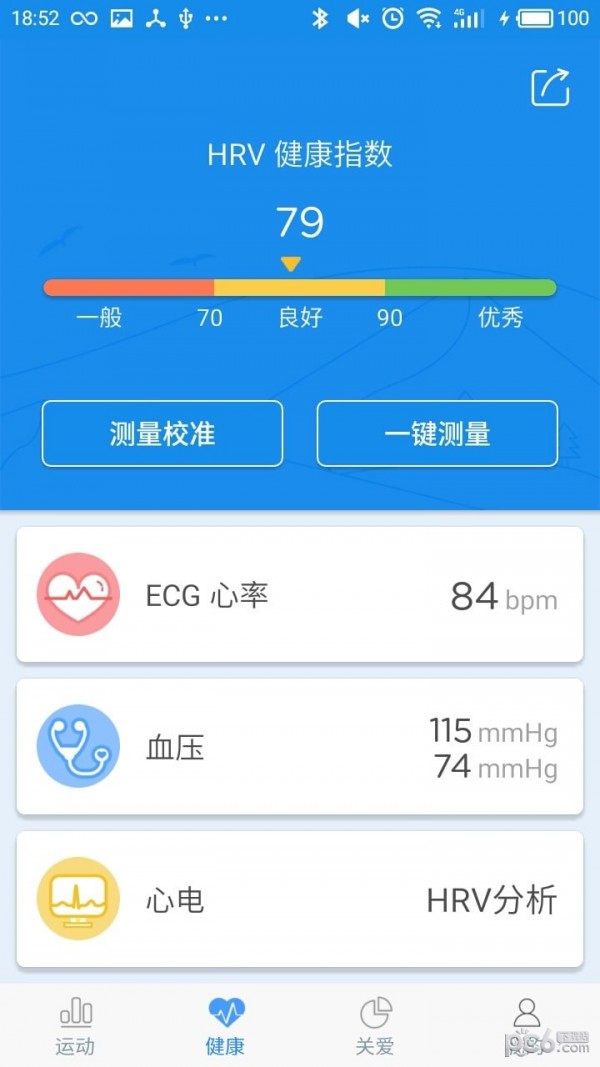The width and height of the screenshot is (600, 1067).
Task: Open the 血压 blood pressure card
Action: coord(300,747)
